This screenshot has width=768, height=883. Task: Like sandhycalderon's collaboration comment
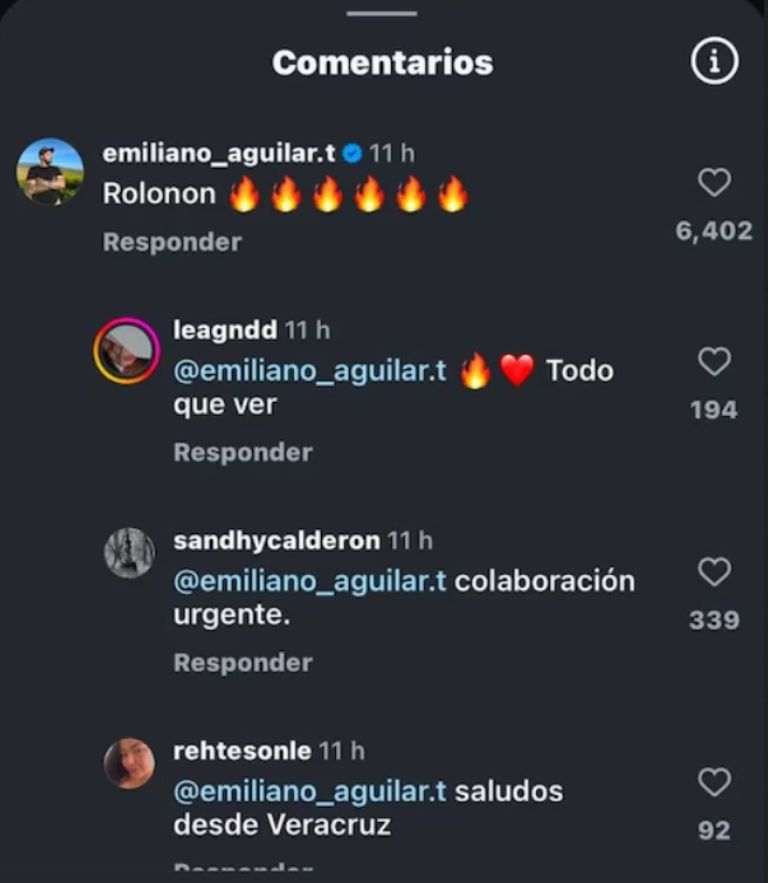tap(712, 569)
